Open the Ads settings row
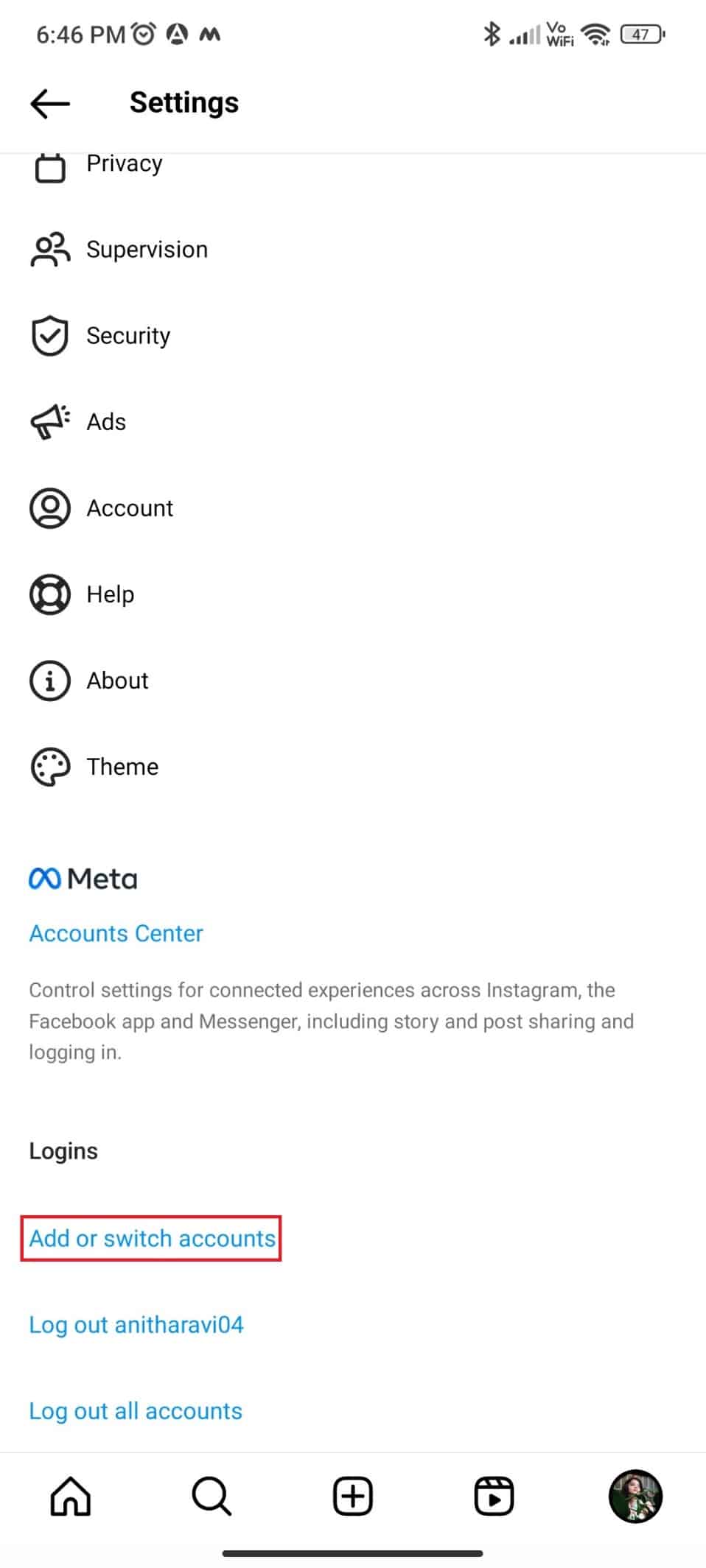This screenshot has height=1568, width=706. pyautogui.click(x=106, y=422)
